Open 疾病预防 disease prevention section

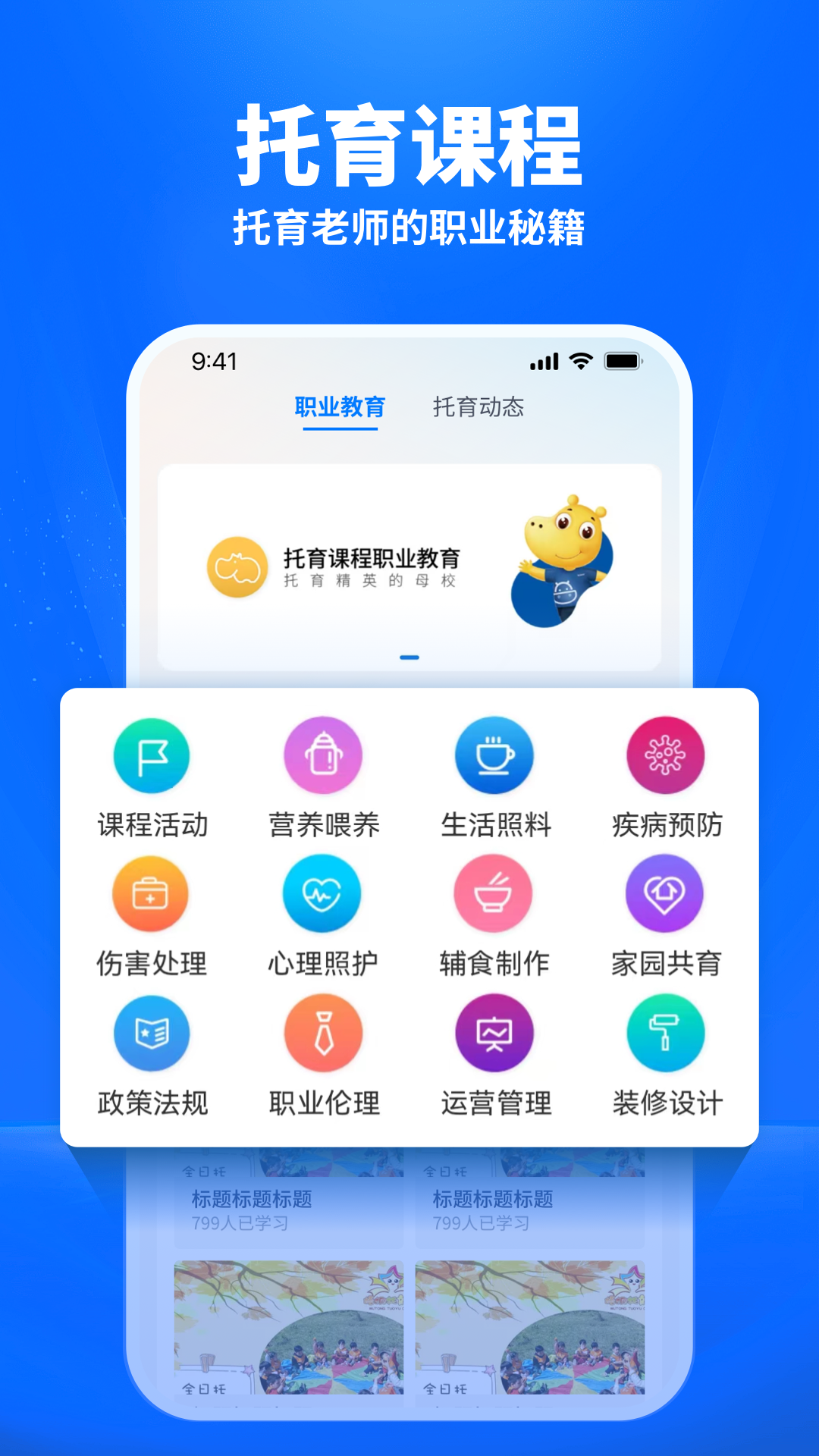664,755
